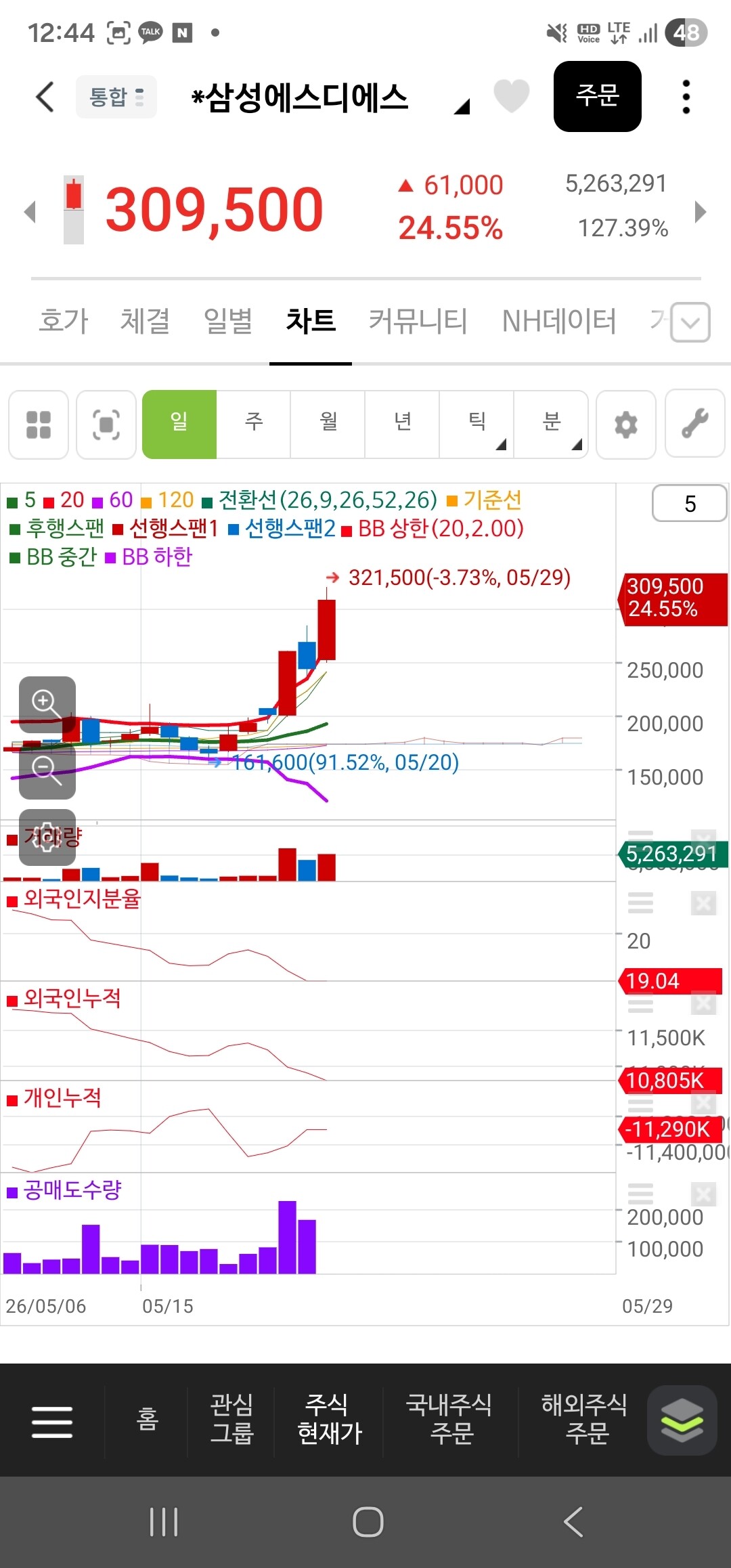This screenshot has height=1568, width=731.
Task: Switch to the 일별 tab
Action: [x=228, y=321]
